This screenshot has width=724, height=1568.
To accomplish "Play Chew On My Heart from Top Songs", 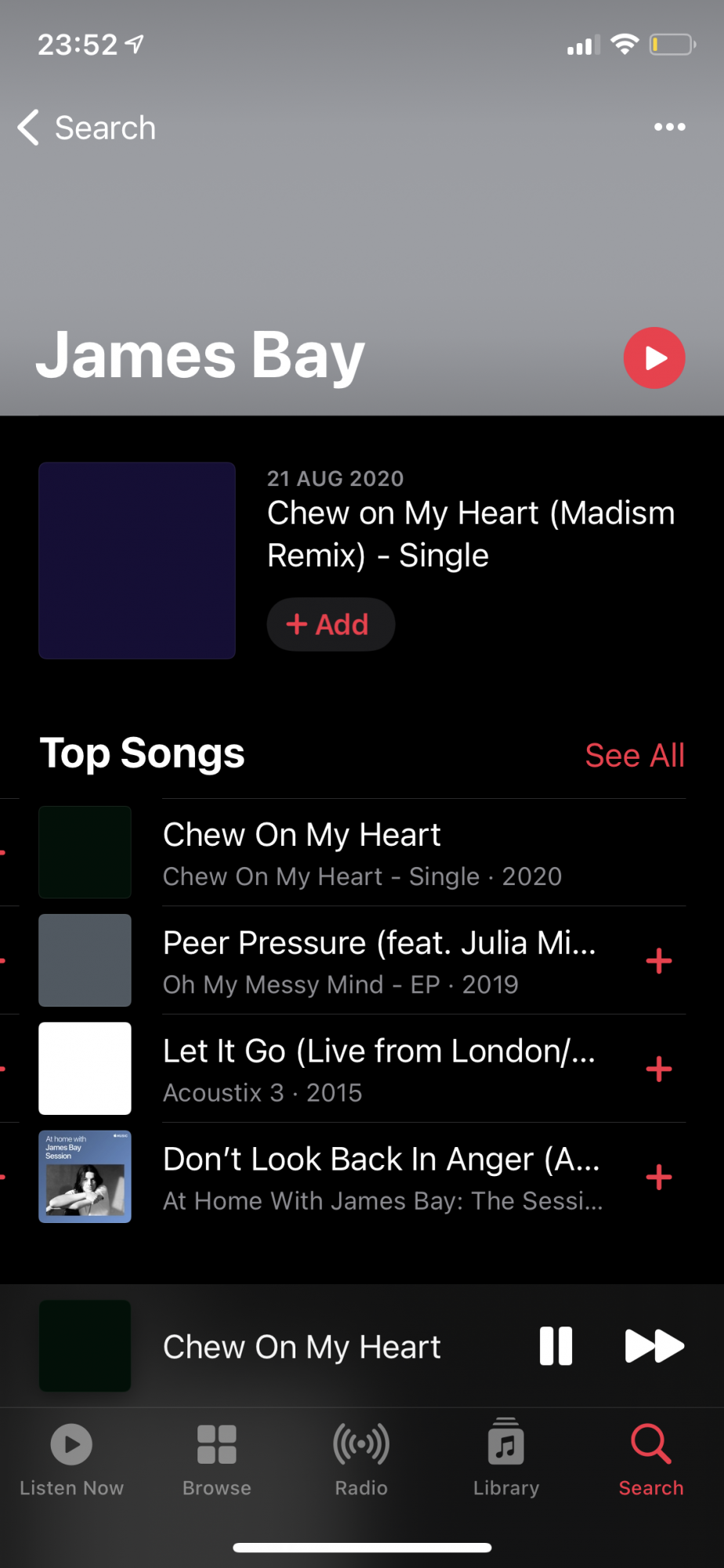I will [x=360, y=853].
